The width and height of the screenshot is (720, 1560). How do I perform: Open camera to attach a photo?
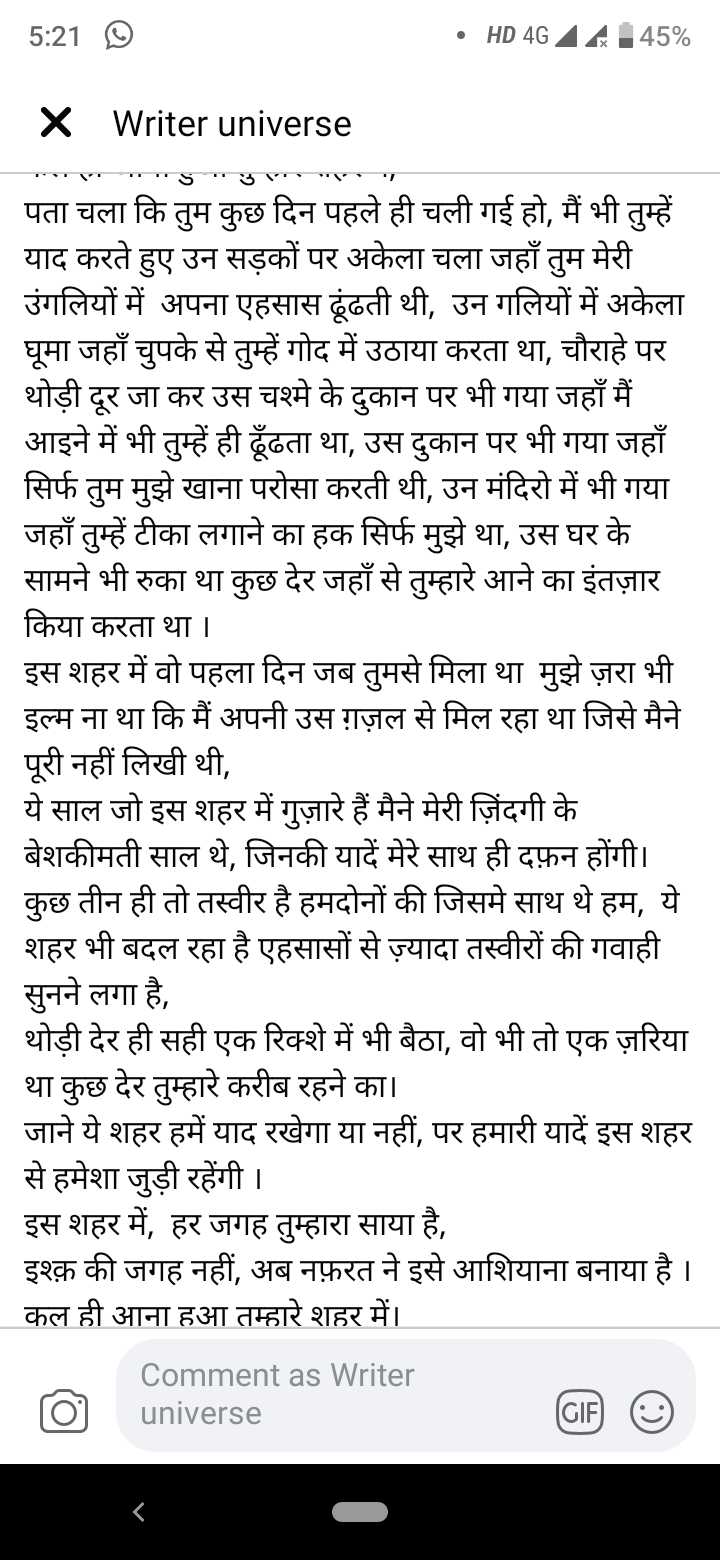pos(63,1413)
